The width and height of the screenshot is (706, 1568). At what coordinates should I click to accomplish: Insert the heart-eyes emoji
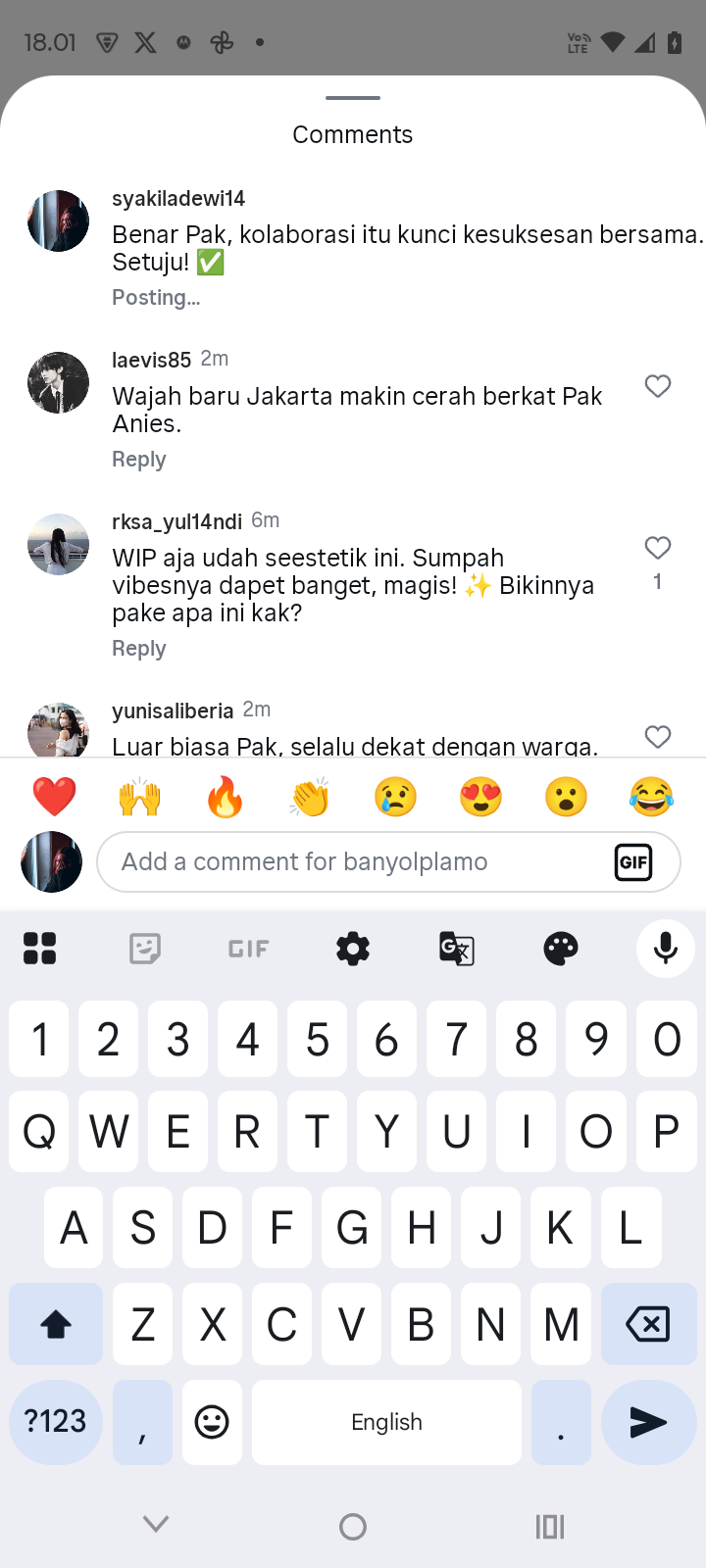480,797
